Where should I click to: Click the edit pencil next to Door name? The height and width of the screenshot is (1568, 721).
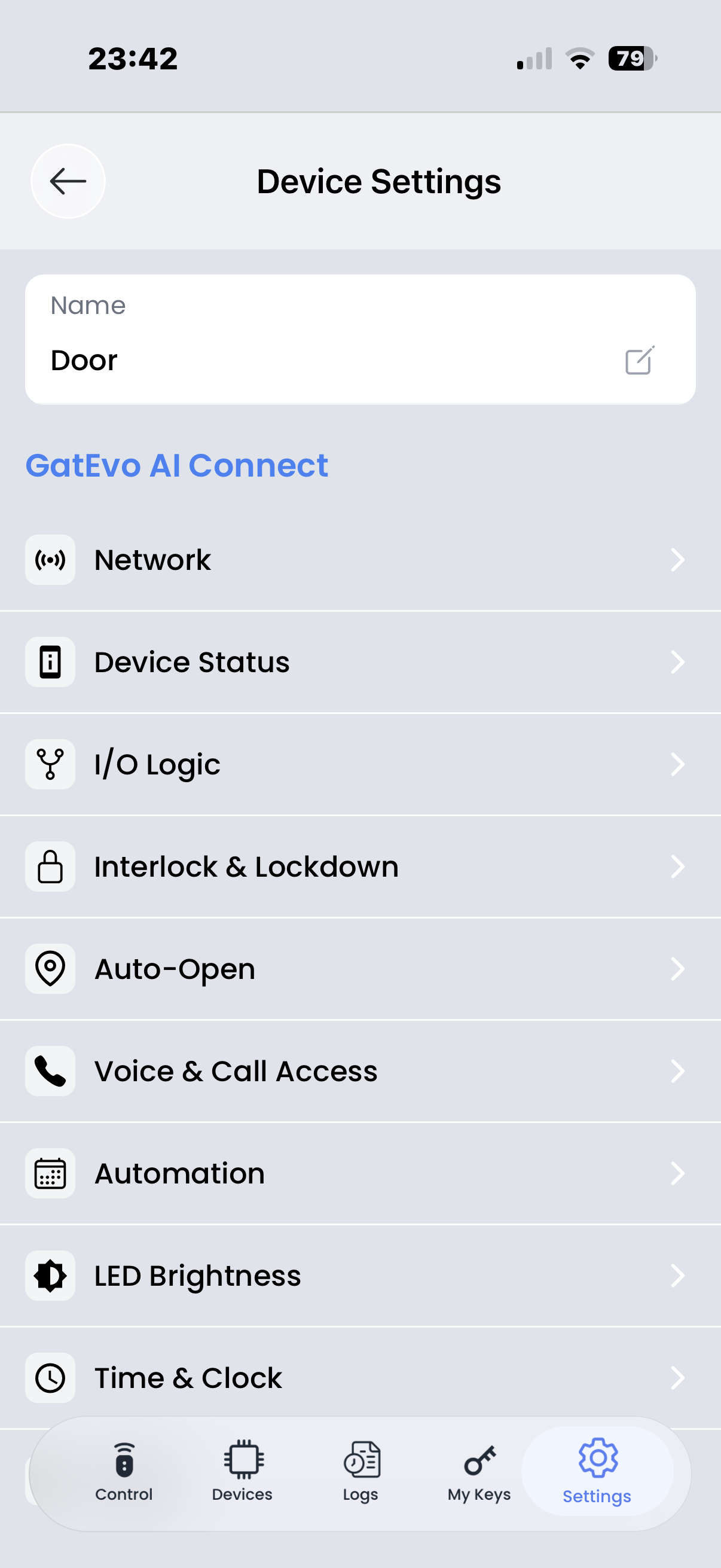(638, 361)
